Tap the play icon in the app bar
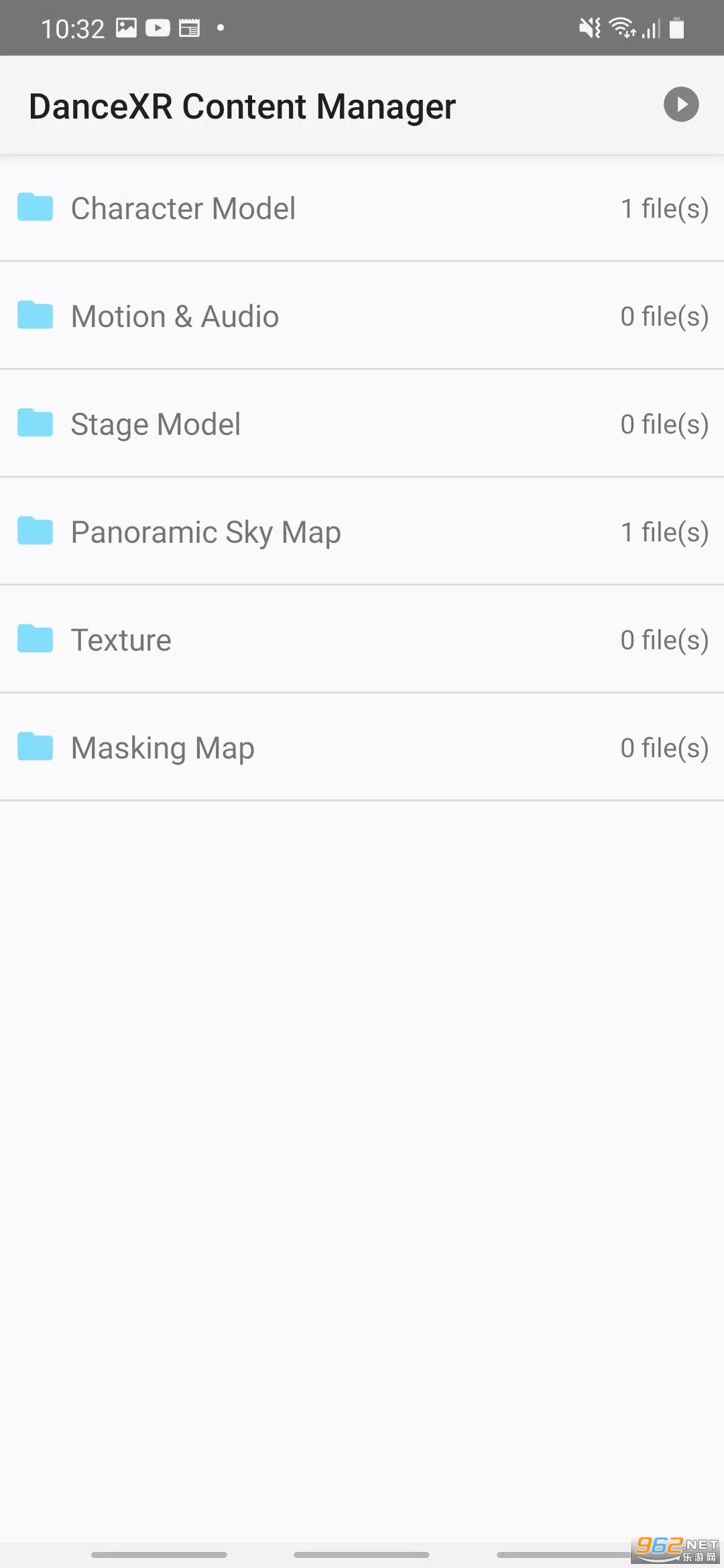 681,105
